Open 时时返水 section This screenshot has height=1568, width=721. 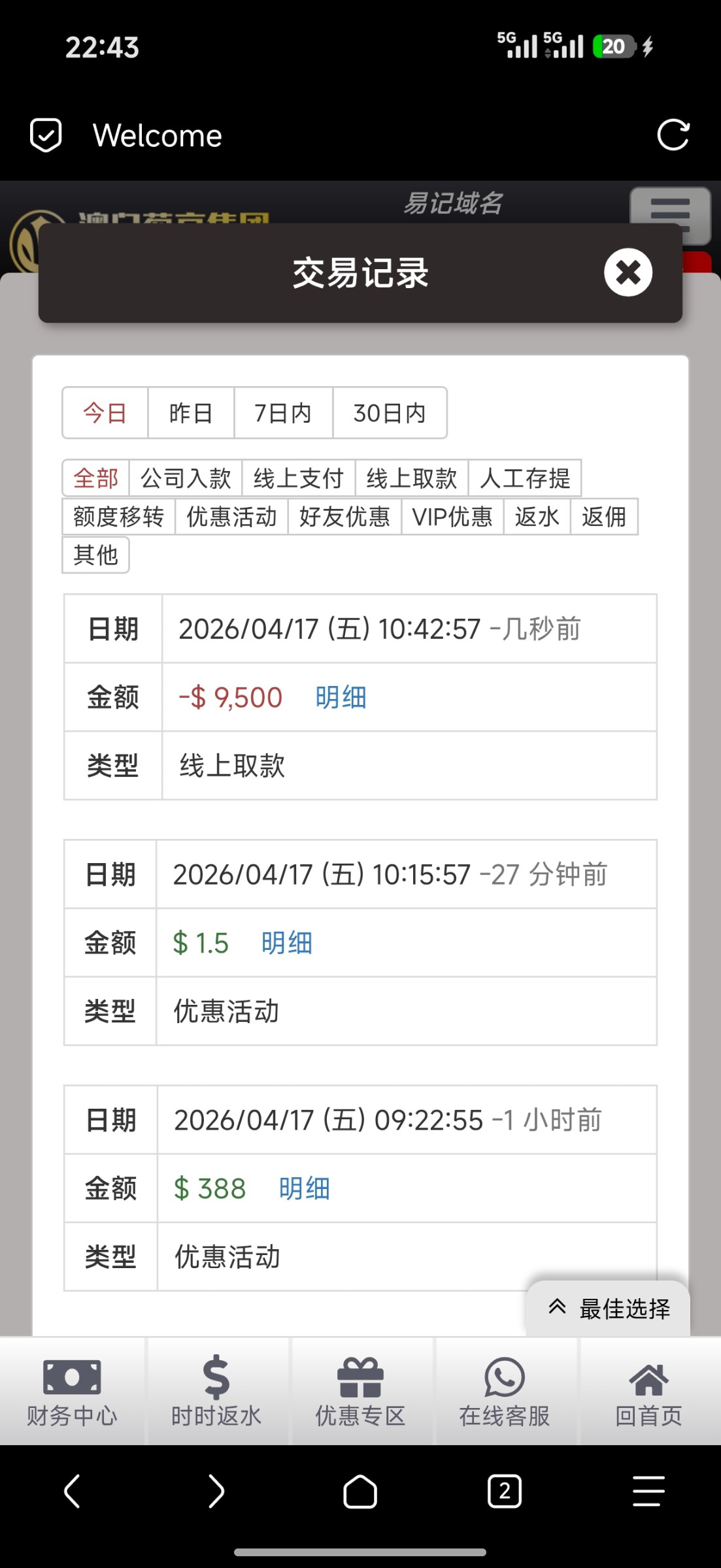pyautogui.click(x=216, y=1391)
